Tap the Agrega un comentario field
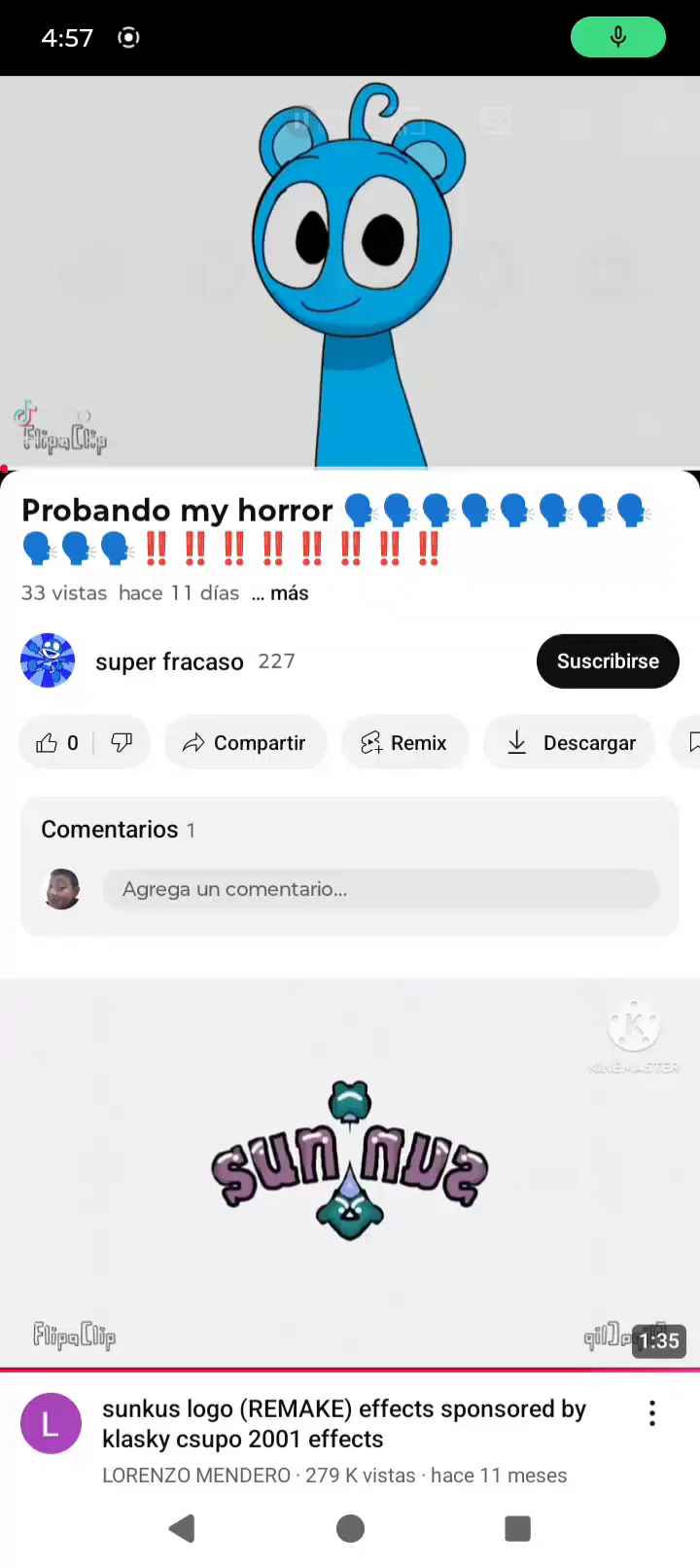700x1568 pixels. point(380,889)
